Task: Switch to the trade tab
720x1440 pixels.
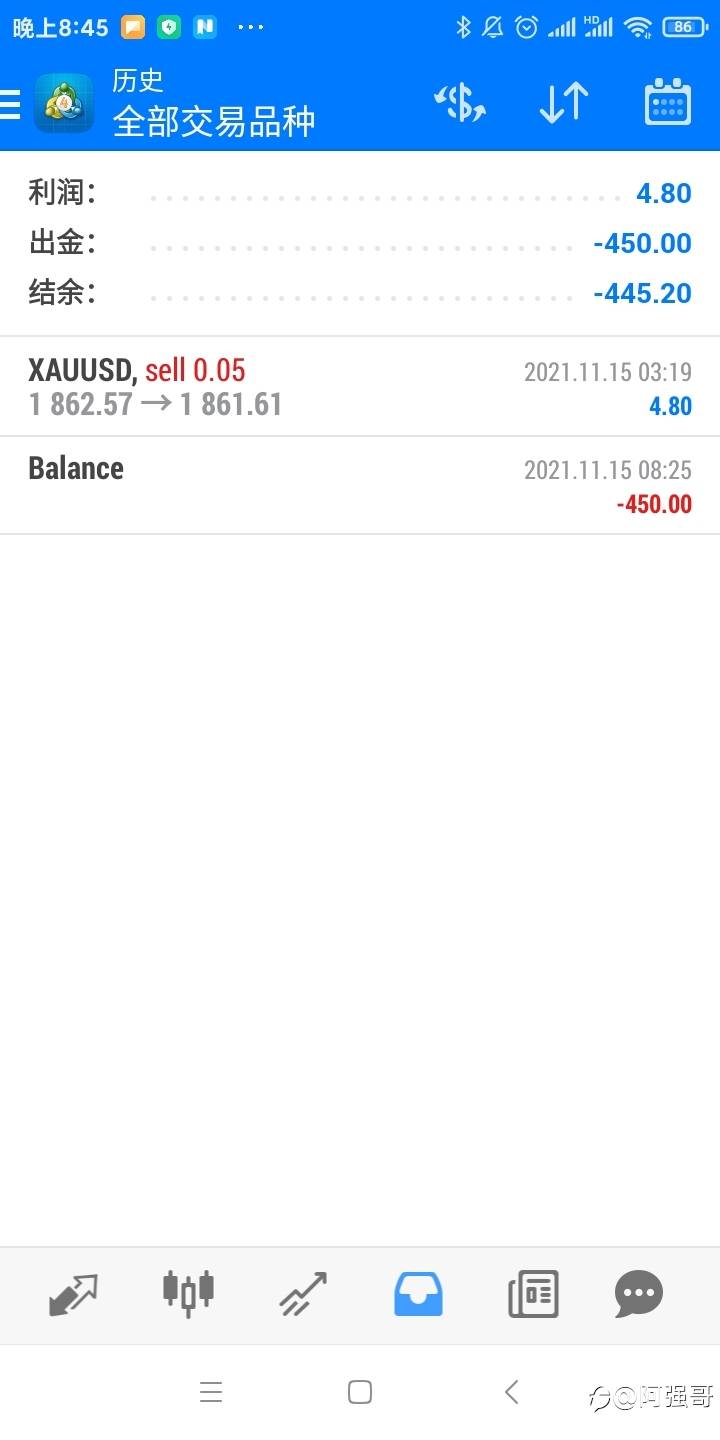Action: coord(303,1294)
